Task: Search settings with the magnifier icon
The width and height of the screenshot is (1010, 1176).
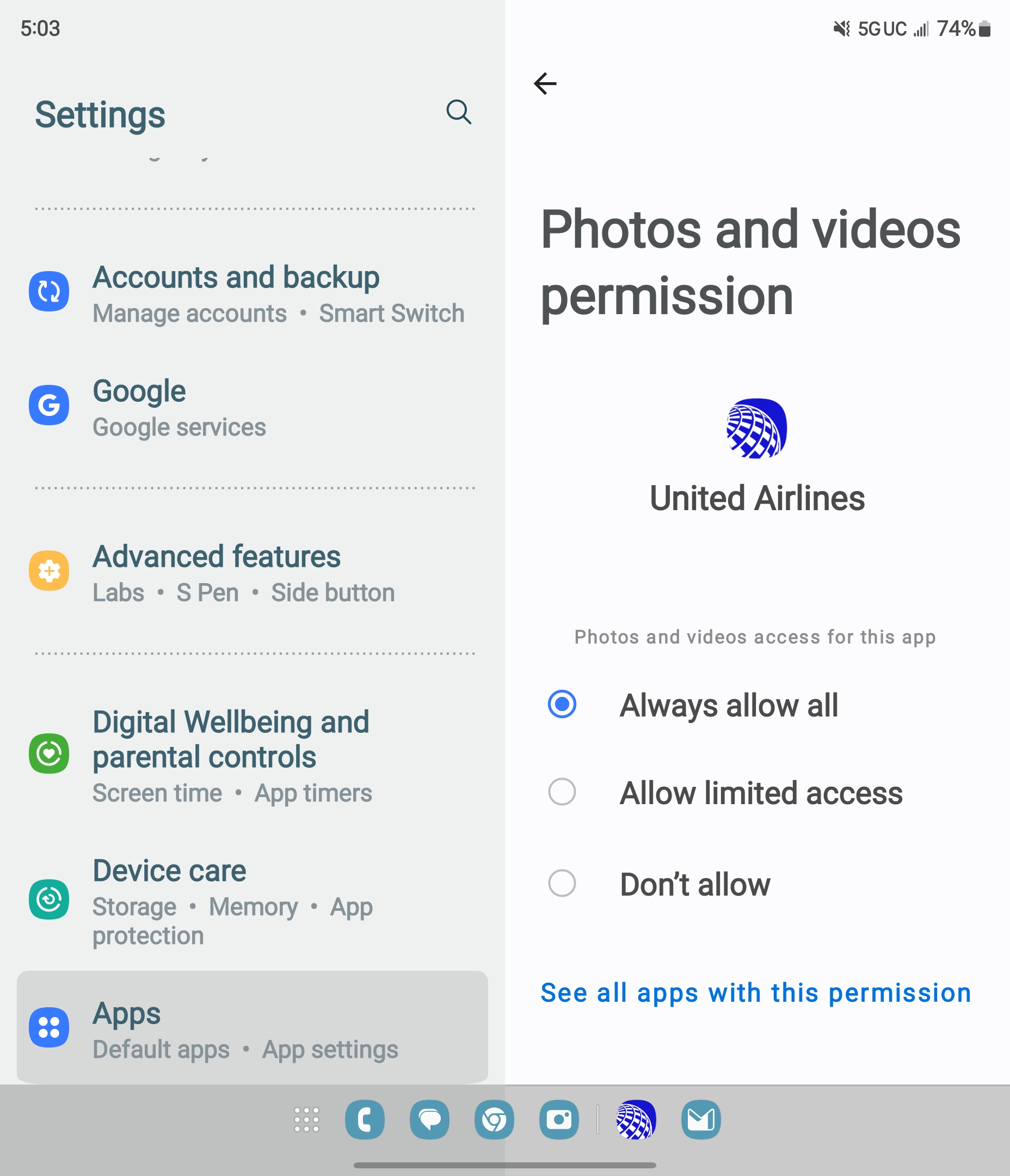Action: coord(458,112)
